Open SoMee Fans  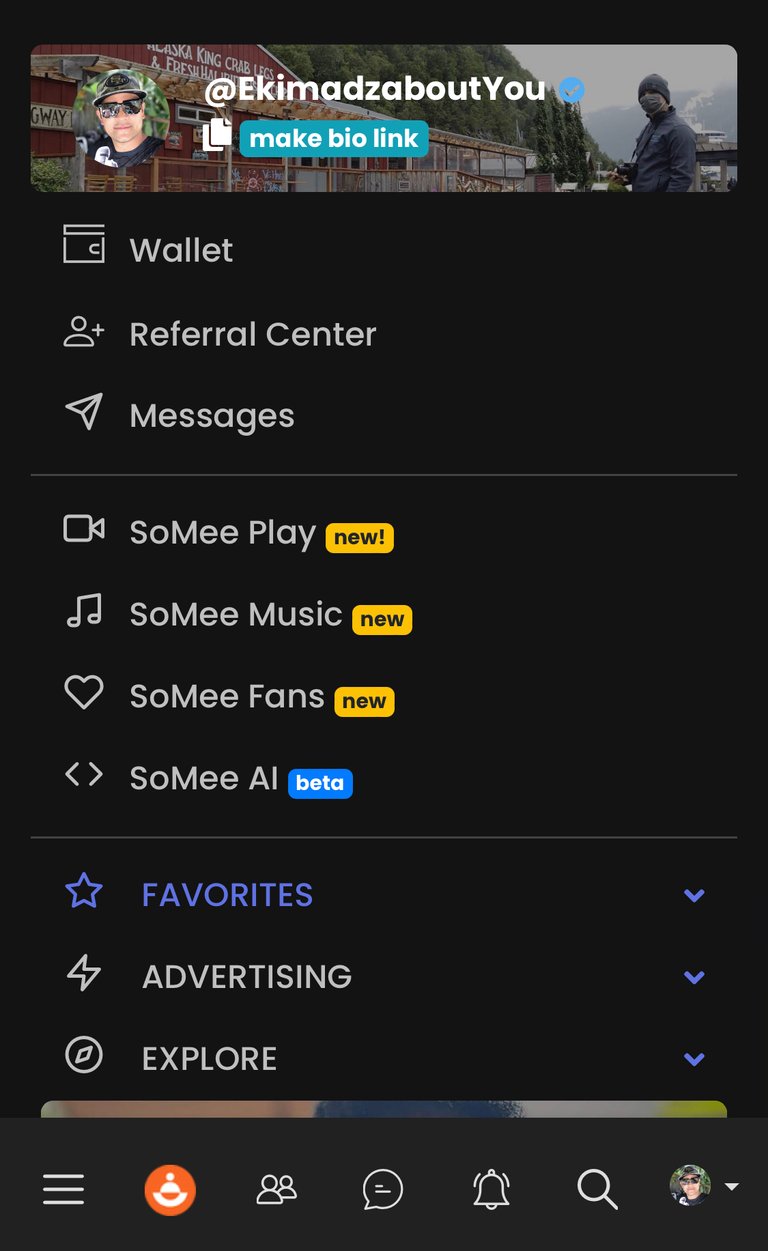[384, 696]
